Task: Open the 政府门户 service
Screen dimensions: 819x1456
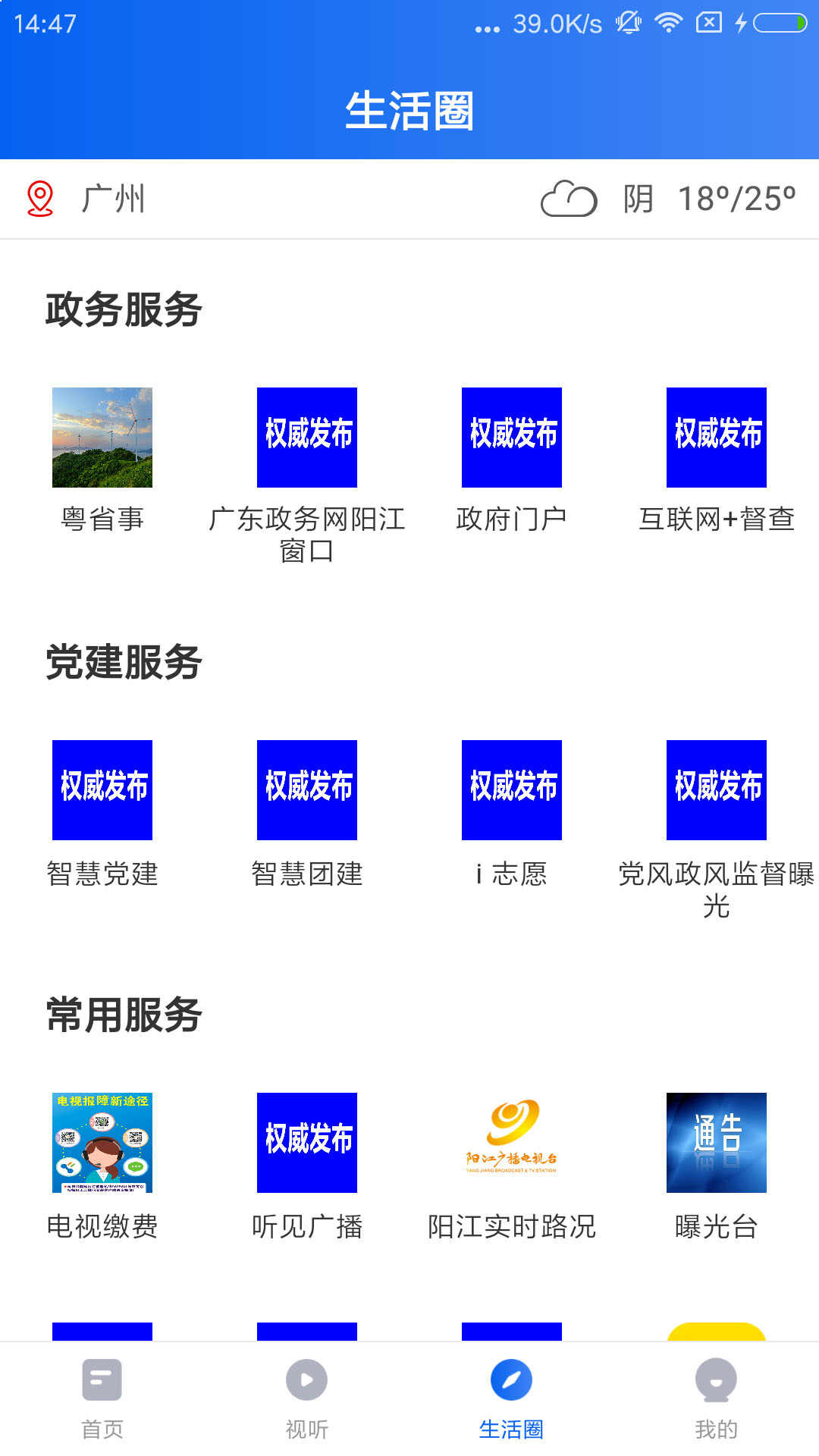Action: (511, 438)
